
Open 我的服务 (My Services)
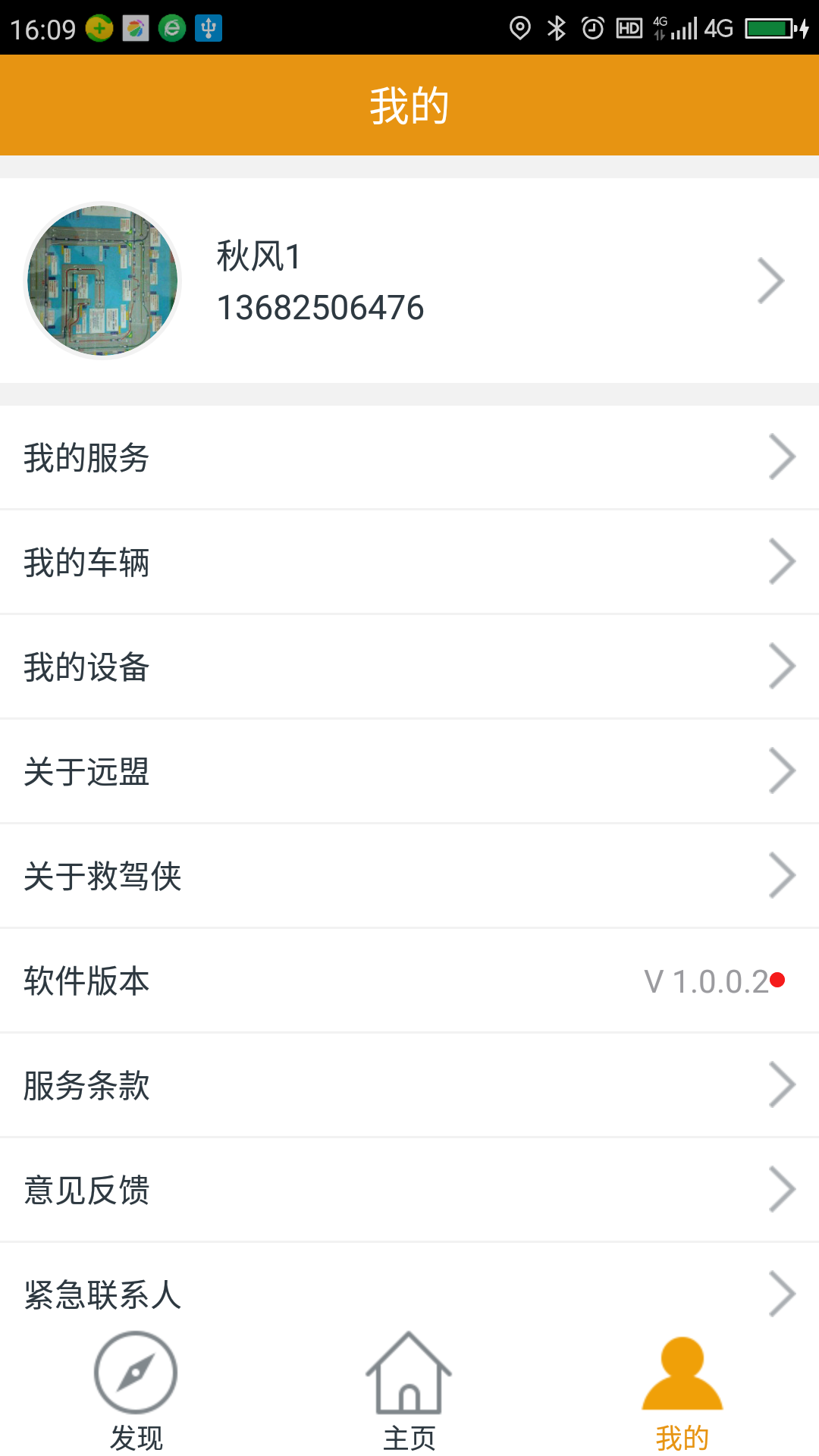pyautogui.click(x=409, y=457)
